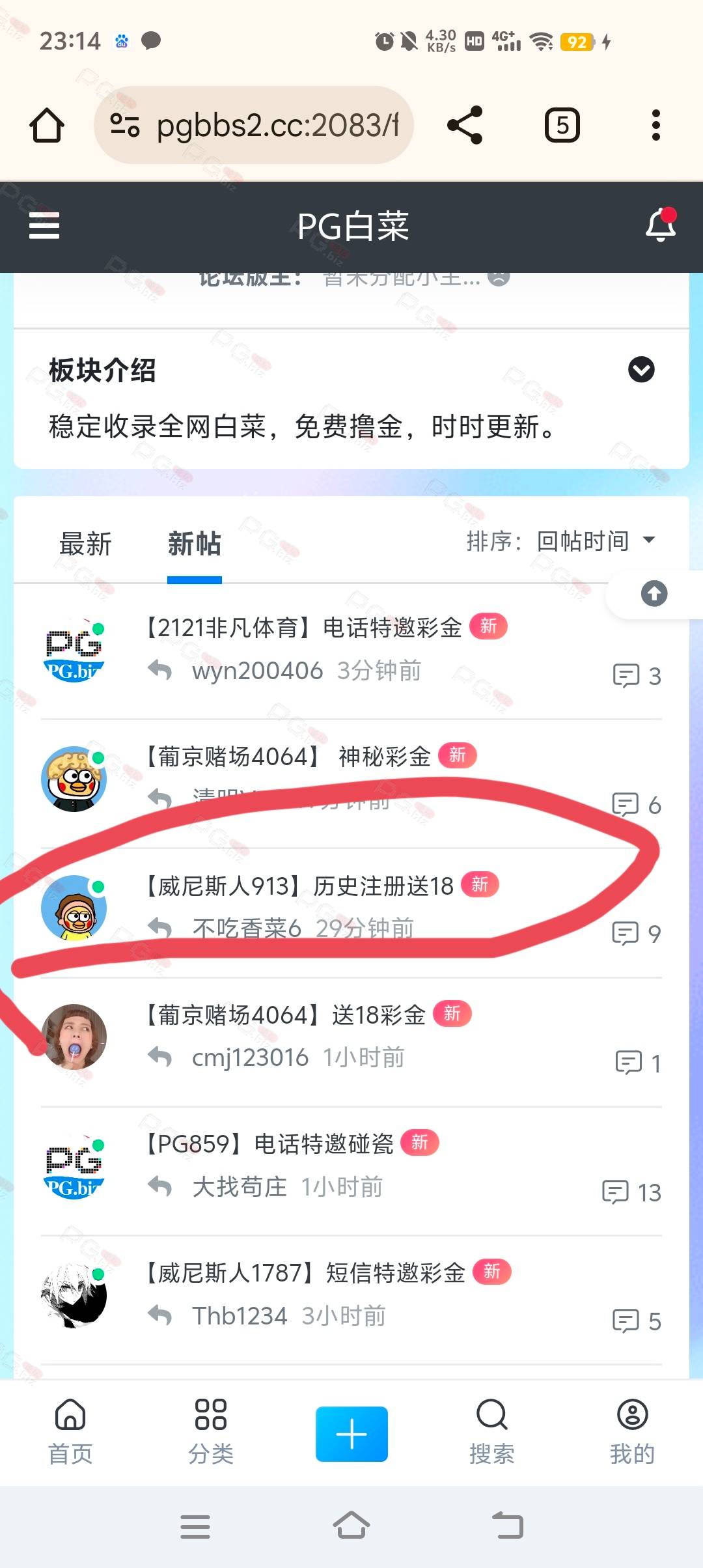Create a new post with plus button

click(351, 1434)
